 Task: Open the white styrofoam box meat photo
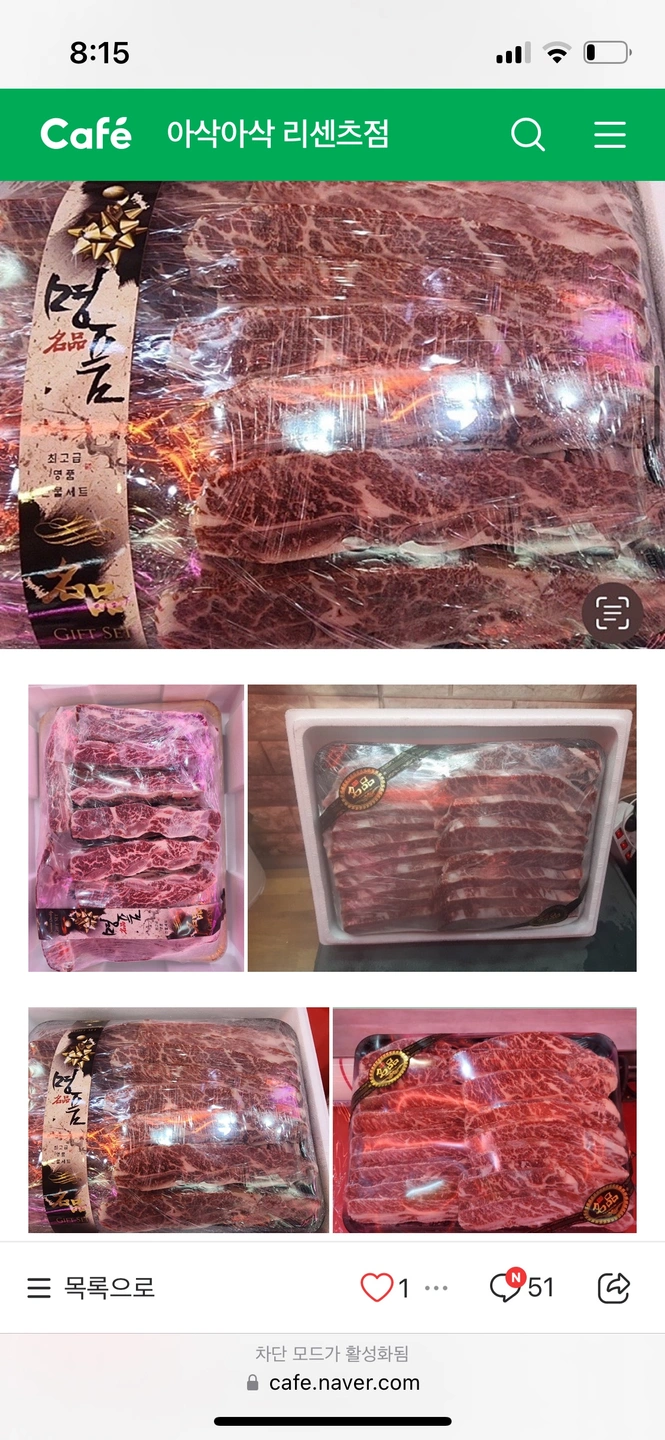coord(442,828)
